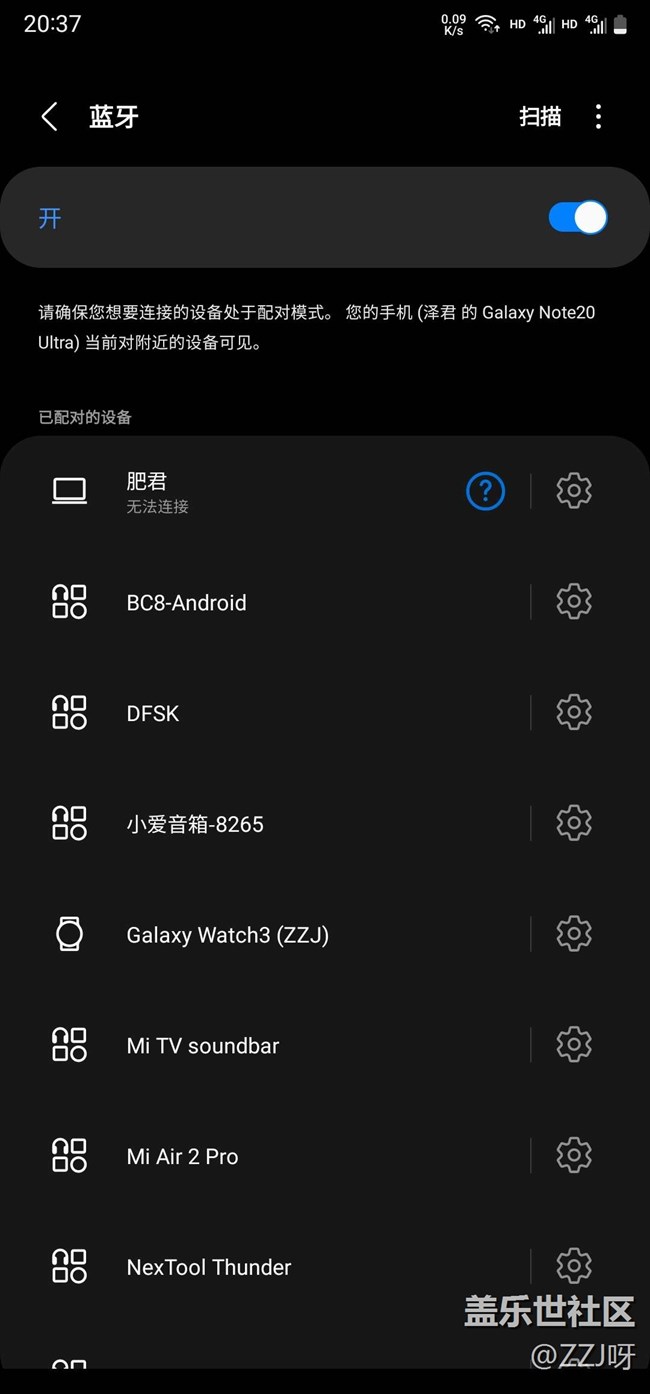This screenshot has height=1394, width=650.
Task: Turn off the Bluetooth switch
Action: pyautogui.click(x=577, y=218)
